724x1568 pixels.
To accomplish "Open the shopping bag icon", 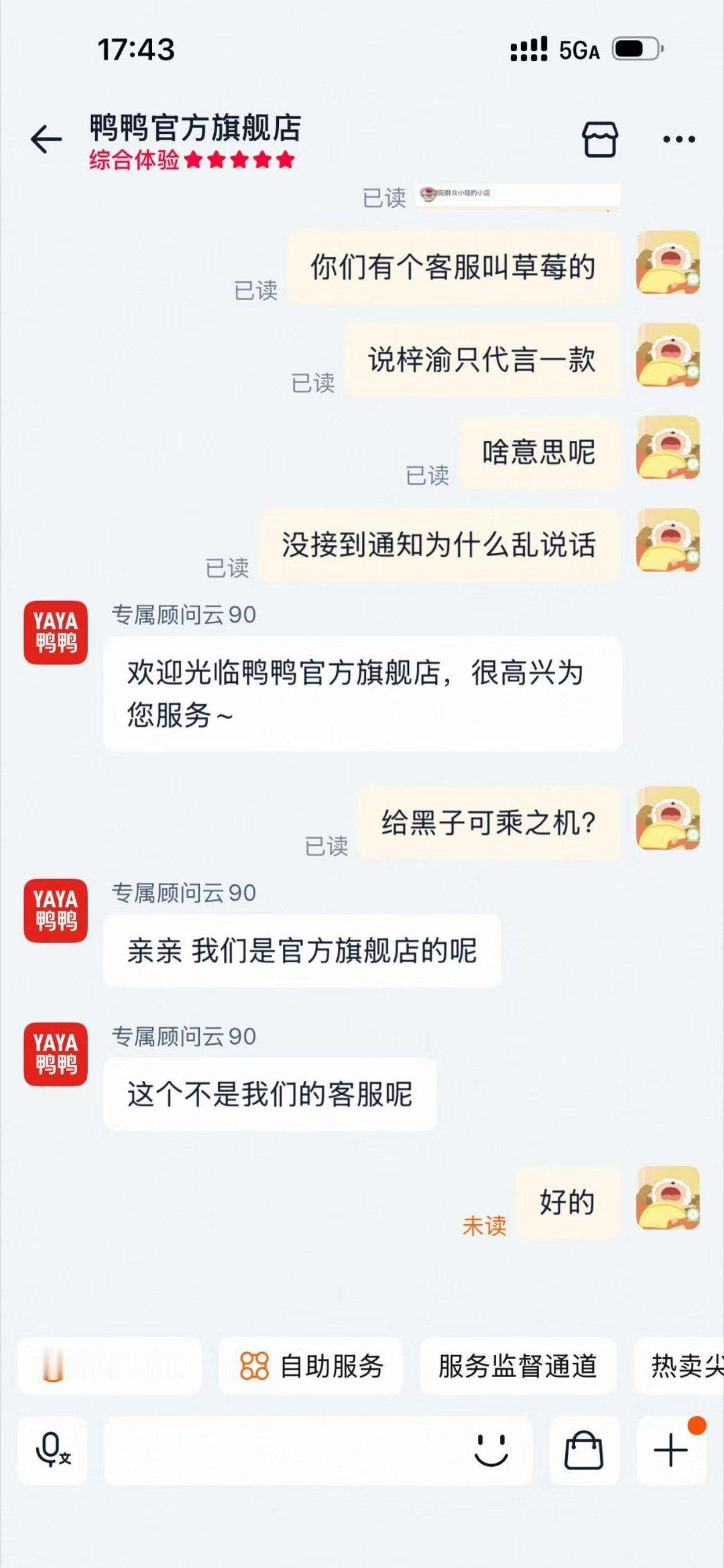I will click(x=584, y=1450).
